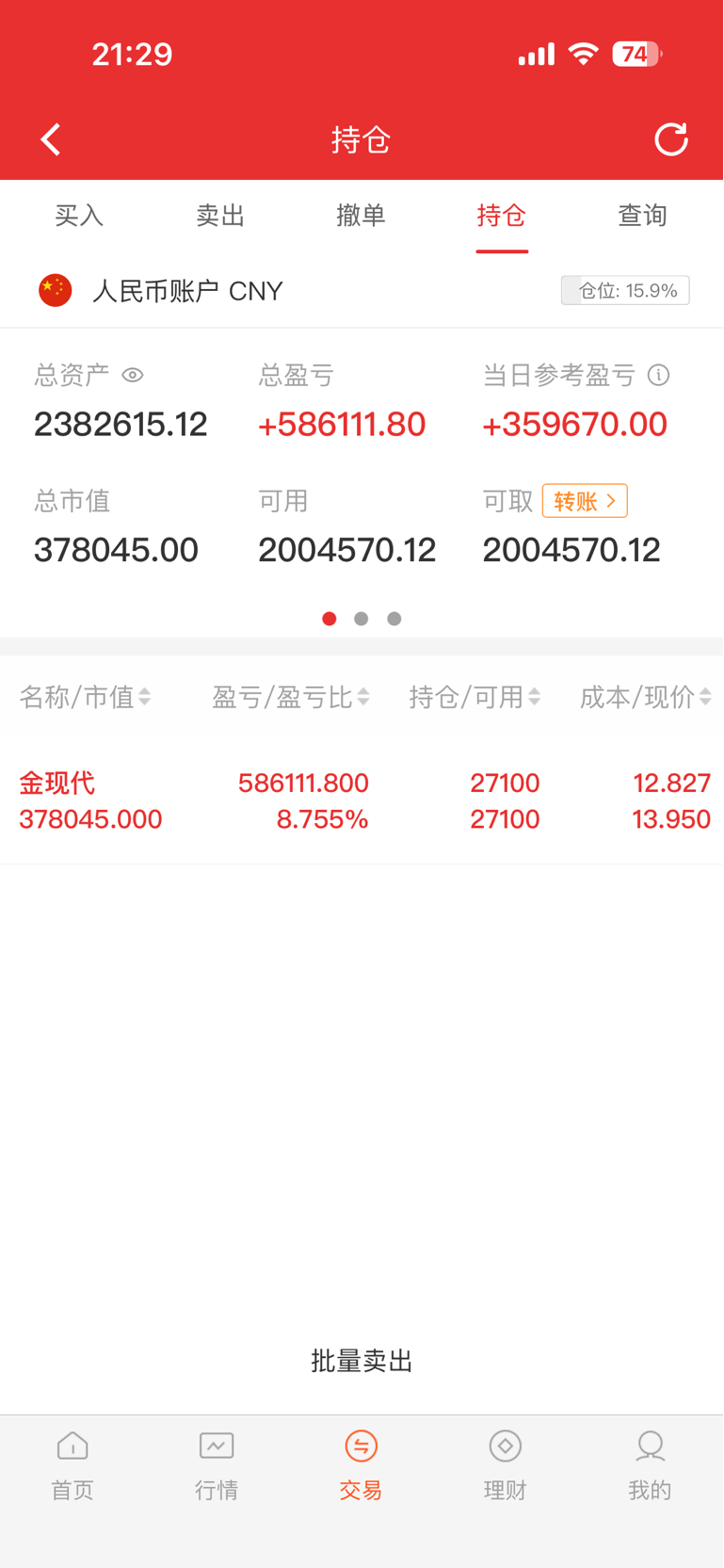Image resolution: width=724 pixels, height=1568 pixels.
Task: Show info about 当日参考盈亏
Action: [659, 375]
